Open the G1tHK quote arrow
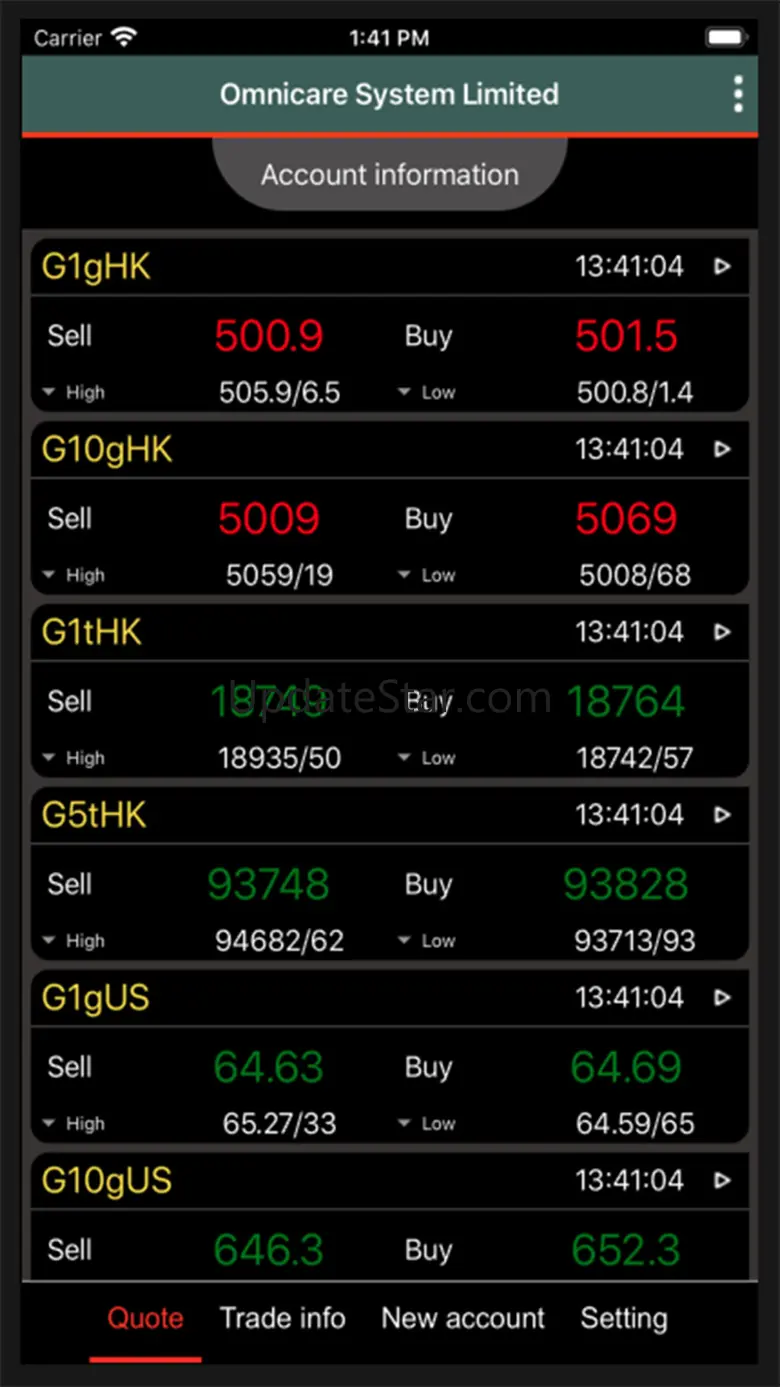Screen dimensions: 780x1387 tap(722, 632)
